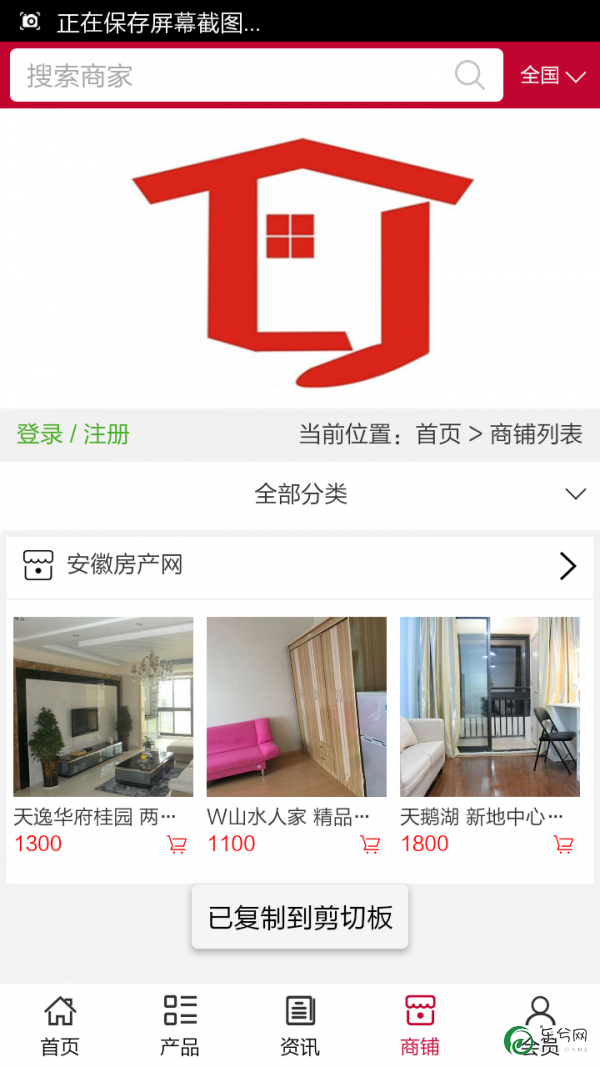
Task: Open the W山水人家 listing
Action: [x=296, y=707]
